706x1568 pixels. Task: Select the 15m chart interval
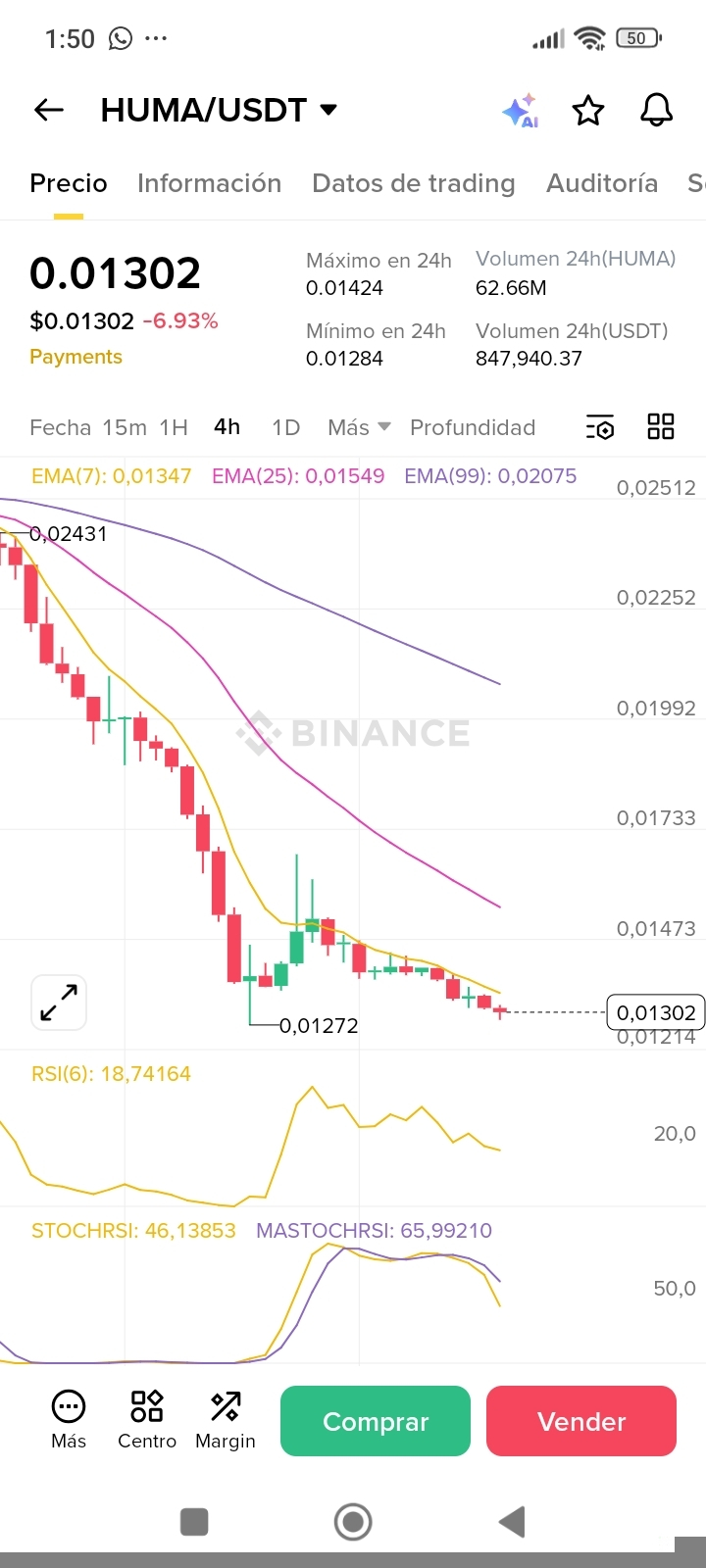pyautogui.click(x=125, y=427)
